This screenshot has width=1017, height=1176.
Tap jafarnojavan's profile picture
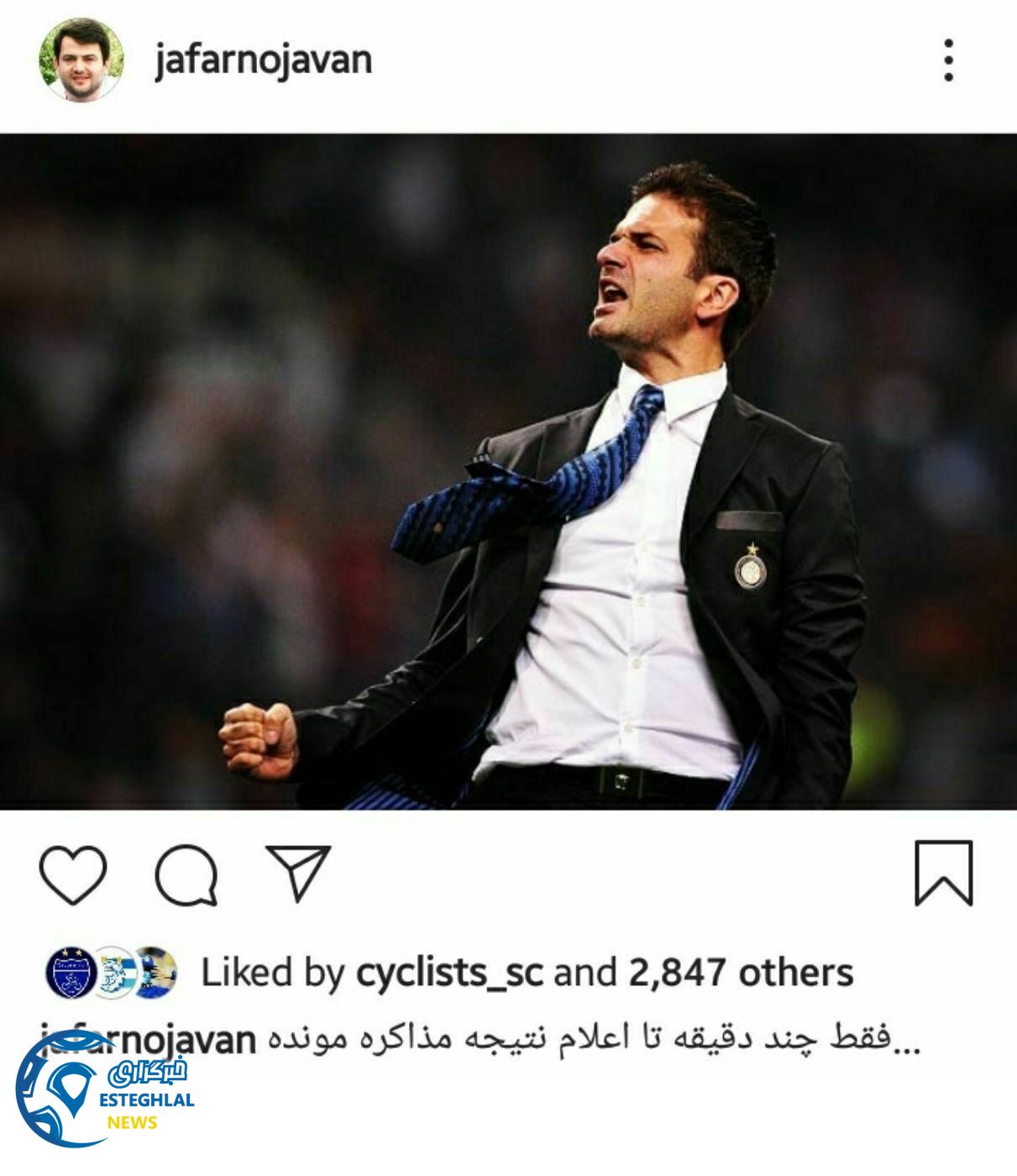[x=81, y=60]
